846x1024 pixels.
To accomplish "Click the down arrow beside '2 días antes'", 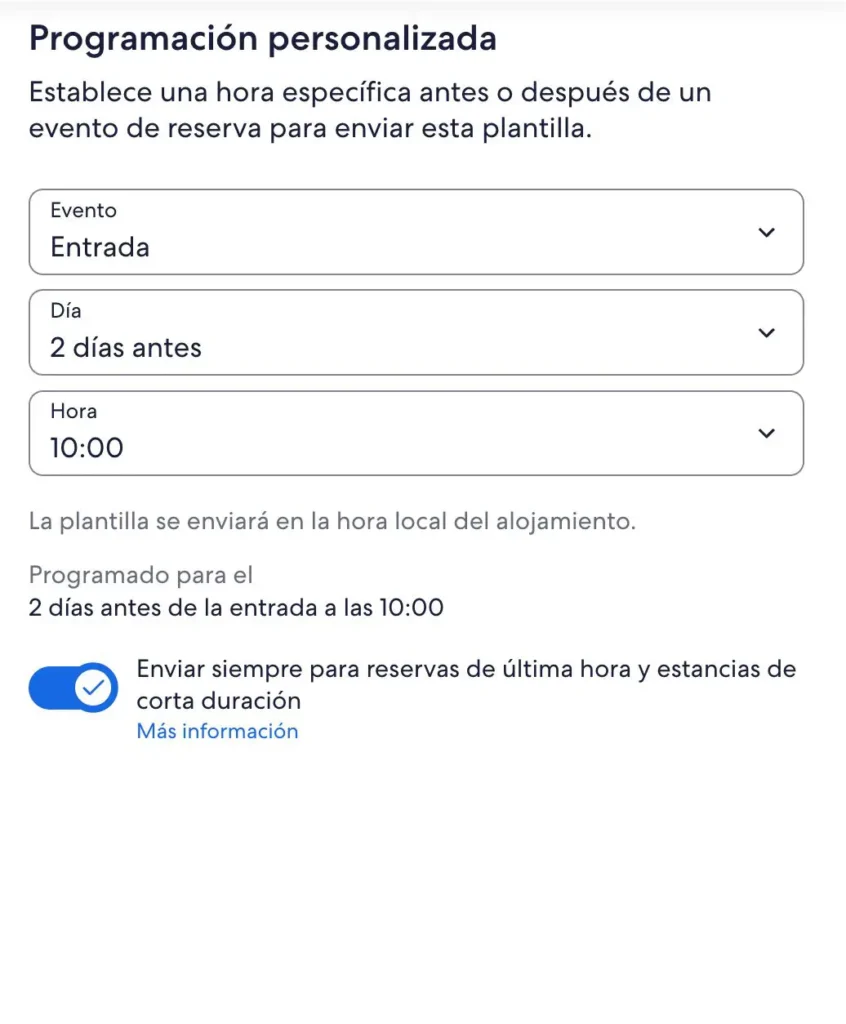I will [767, 332].
